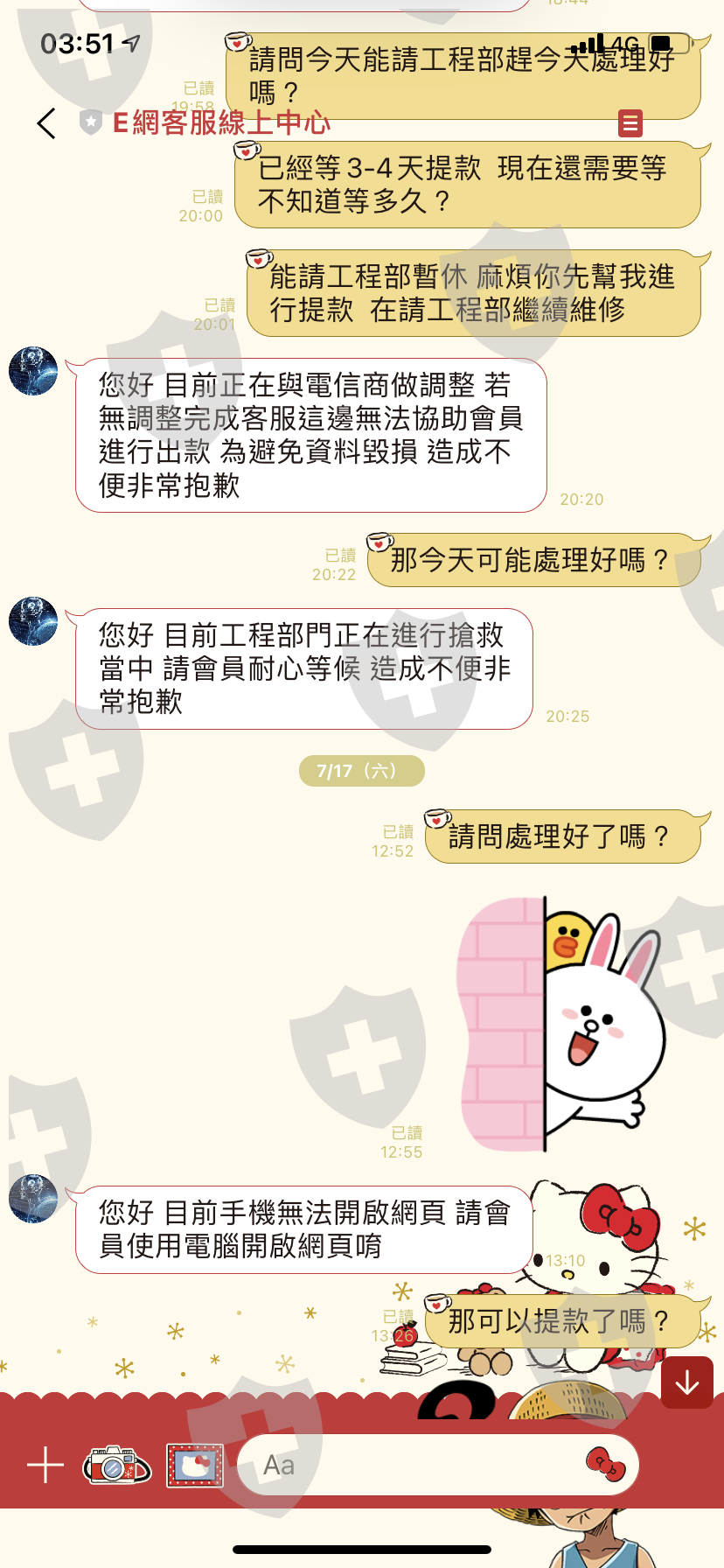Open the plus attachment menu
Image resolution: width=724 pixels, height=1568 pixels.
[45, 1464]
